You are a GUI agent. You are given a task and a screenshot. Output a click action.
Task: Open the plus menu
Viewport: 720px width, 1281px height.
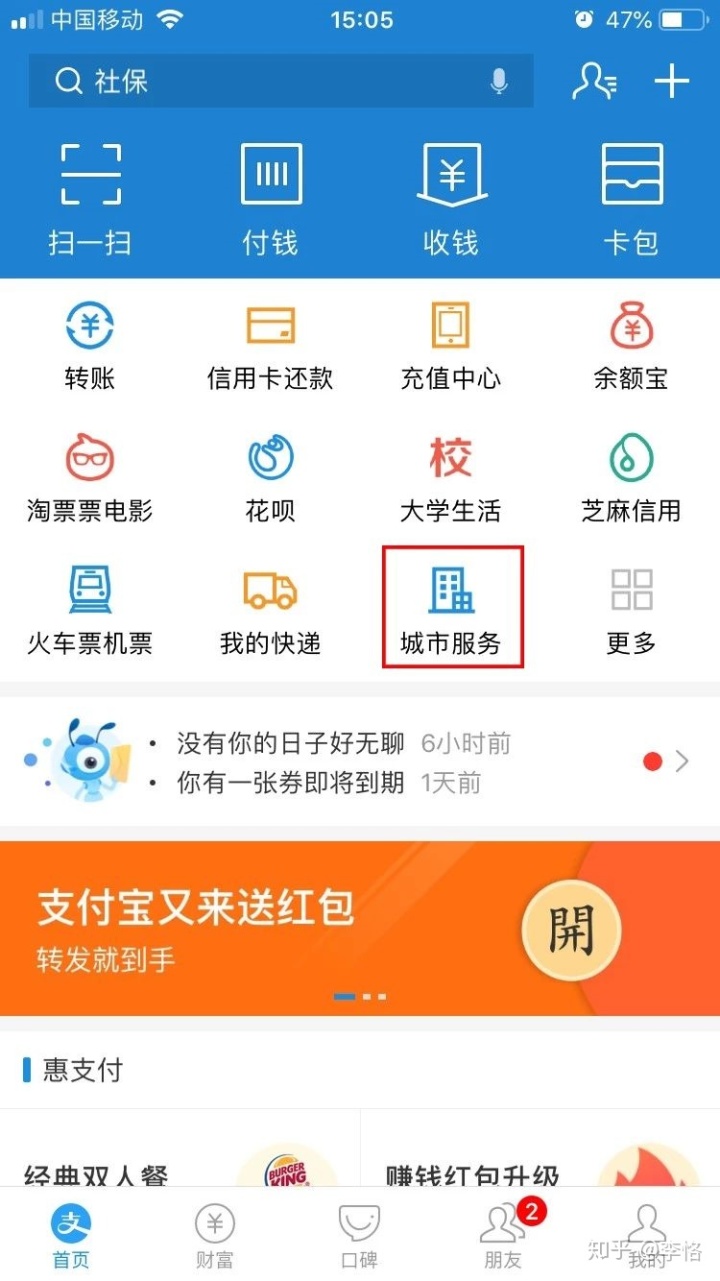672,81
